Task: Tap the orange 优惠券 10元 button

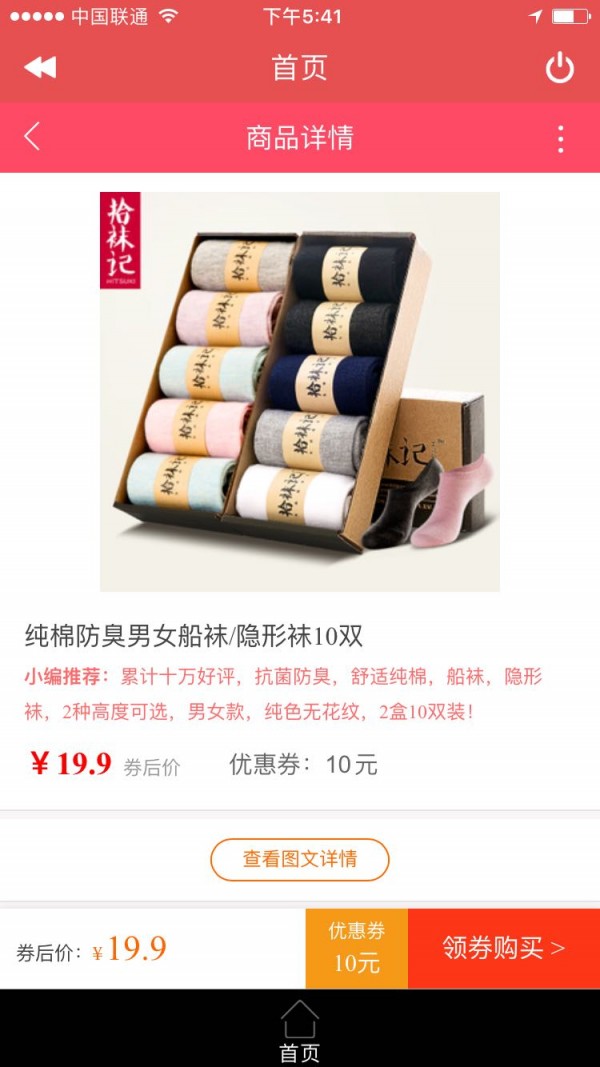Action: [357, 948]
